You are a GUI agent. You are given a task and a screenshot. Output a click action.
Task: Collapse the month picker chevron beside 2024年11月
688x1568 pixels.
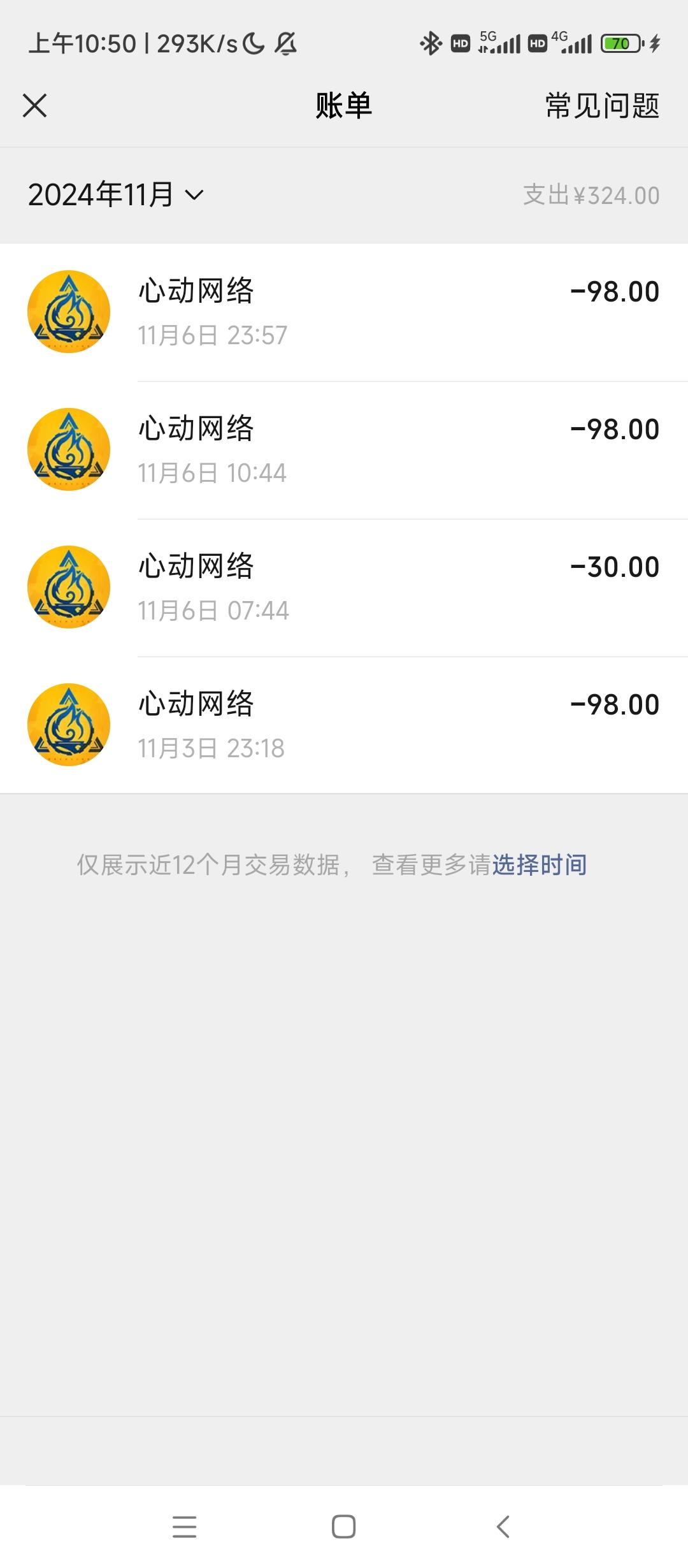[193, 196]
